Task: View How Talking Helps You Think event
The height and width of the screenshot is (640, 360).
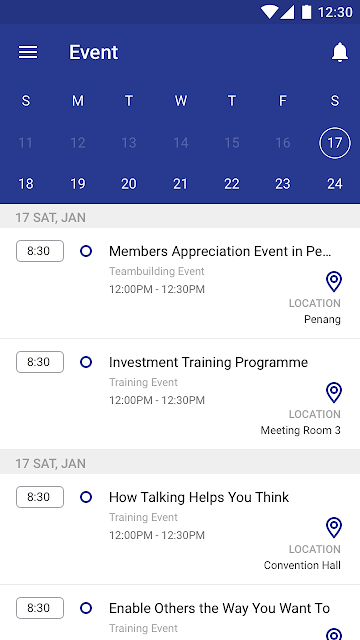Action: 180,529
